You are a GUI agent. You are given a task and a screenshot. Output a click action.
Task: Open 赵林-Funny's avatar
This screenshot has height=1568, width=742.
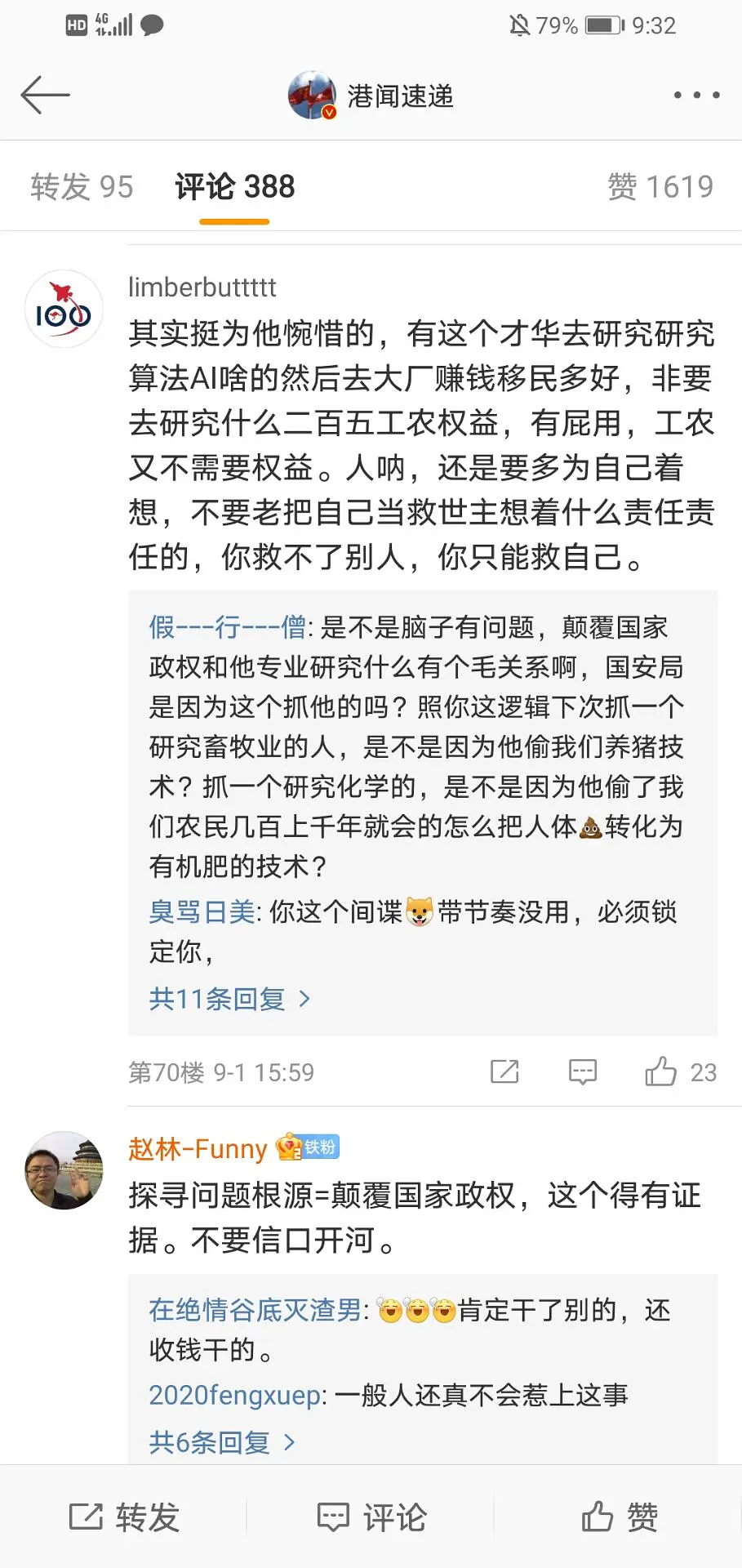pos(64,1169)
